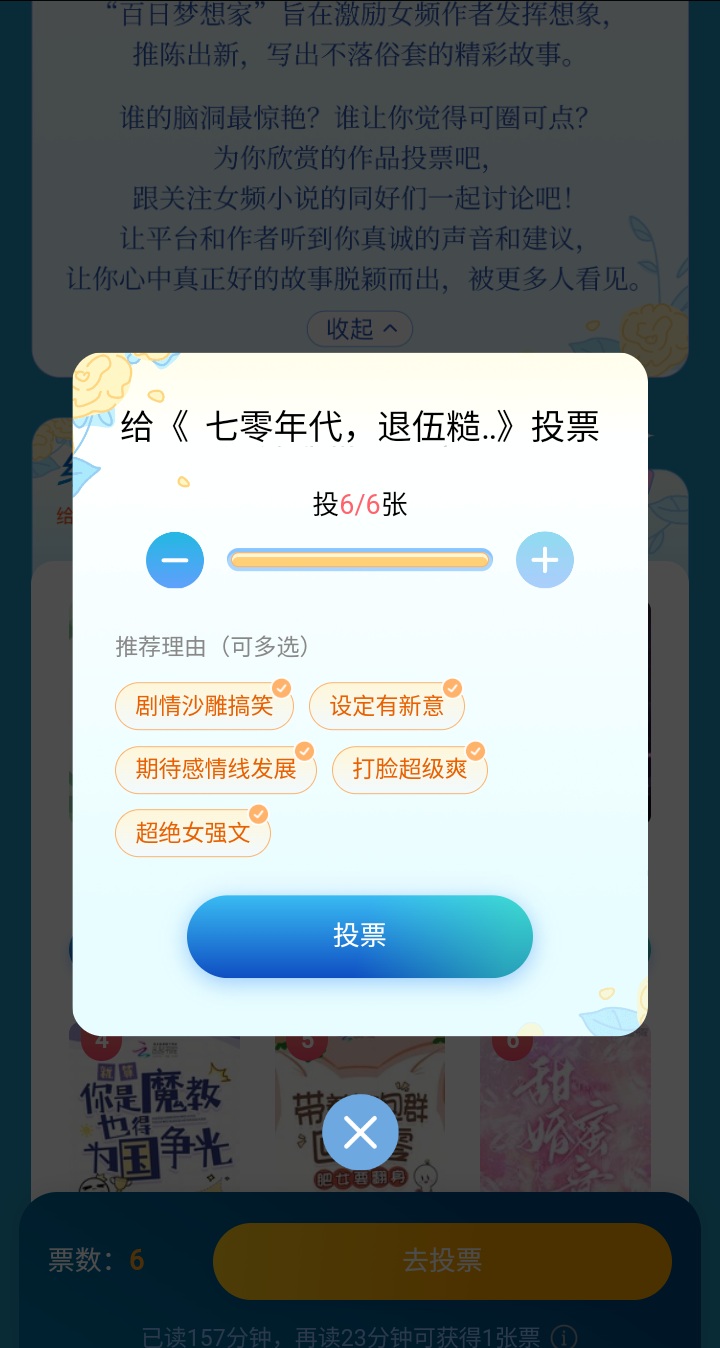The height and width of the screenshot is (1348, 720).
Task: Uncheck the 期待感情线发展 chip
Action: click(216, 769)
